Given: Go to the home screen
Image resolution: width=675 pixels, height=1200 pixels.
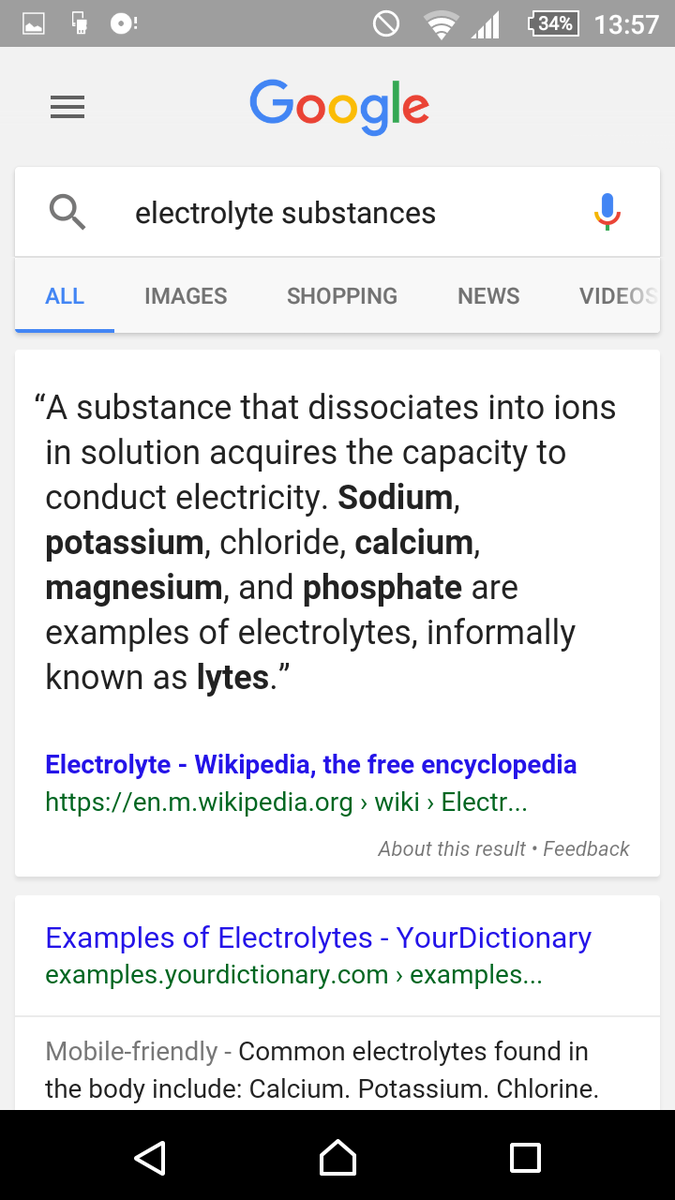Looking at the screenshot, I should 337,1157.
